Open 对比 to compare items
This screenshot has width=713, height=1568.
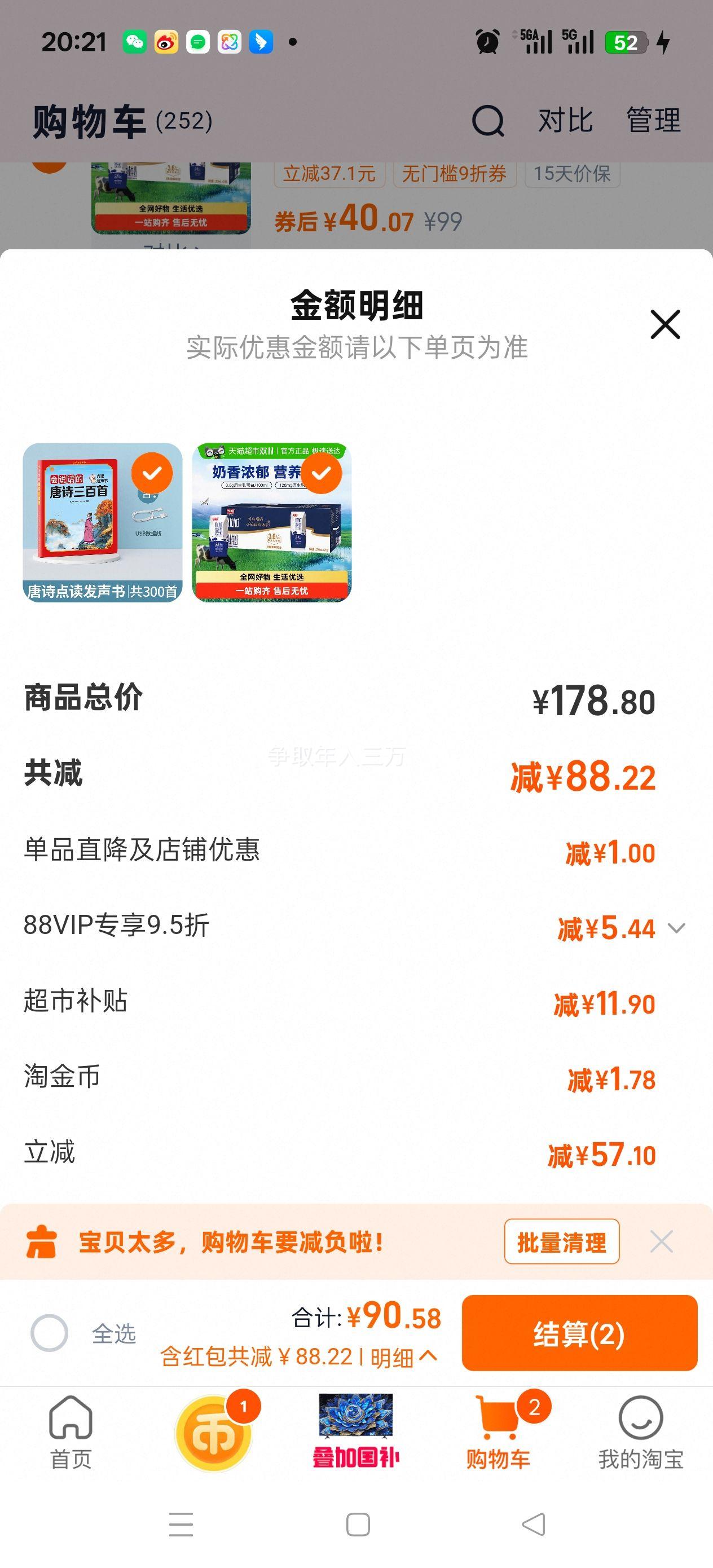[565, 121]
